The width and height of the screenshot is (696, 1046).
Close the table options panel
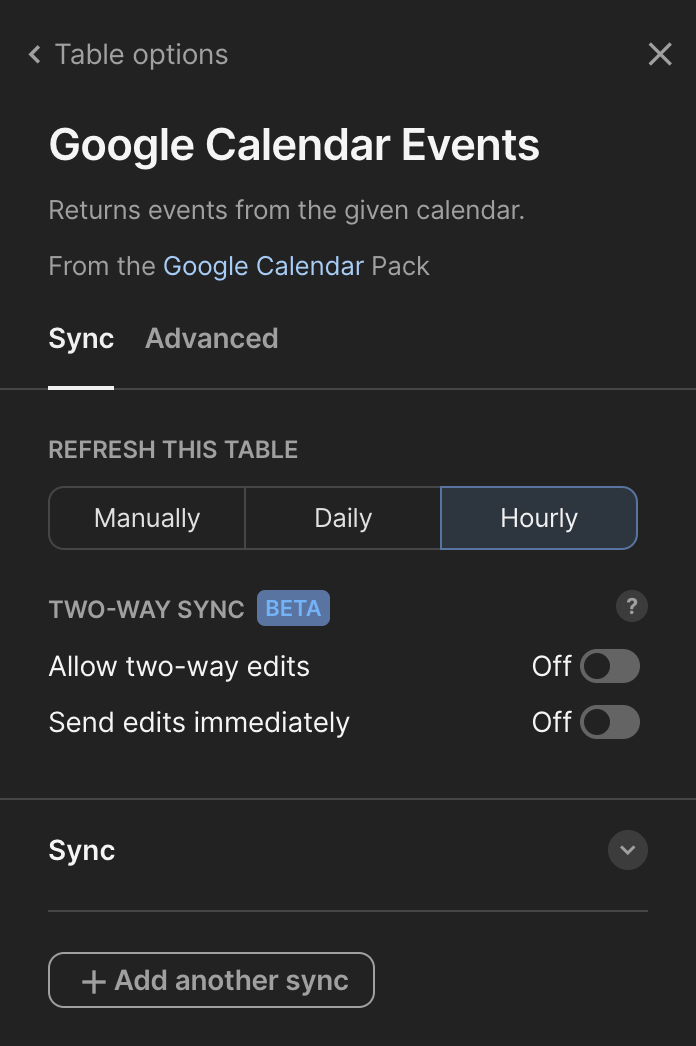(x=660, y=55)
